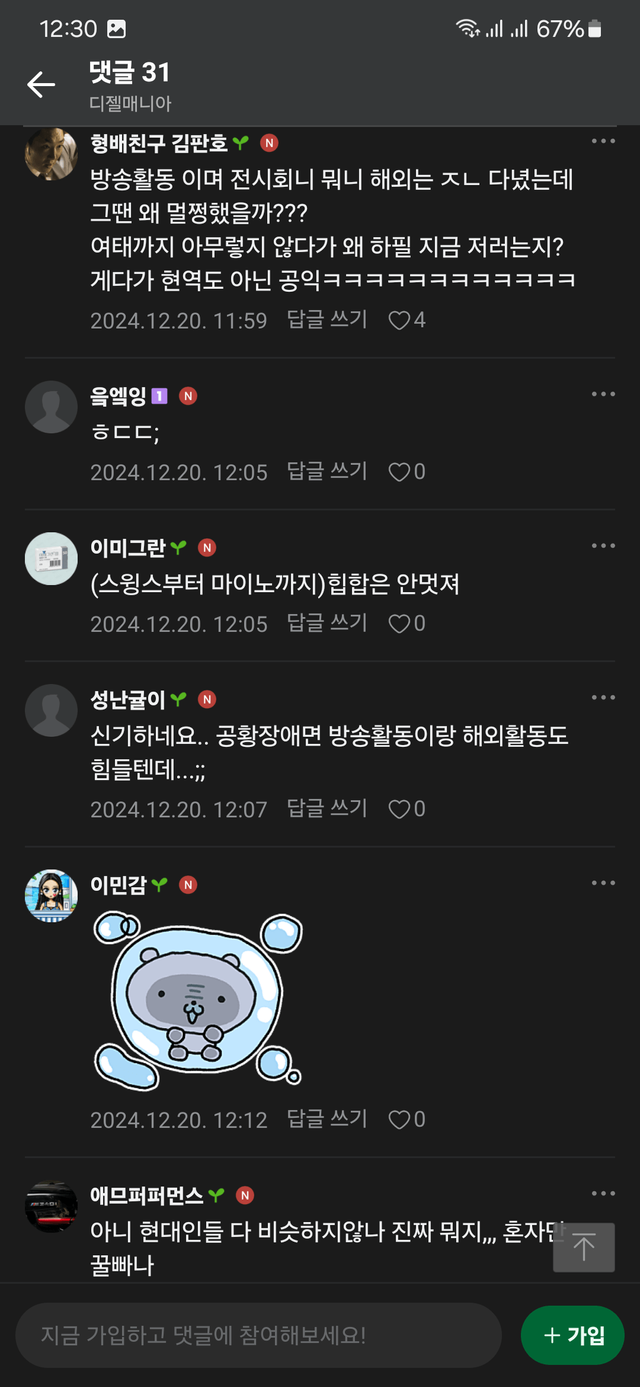Open overflow menu on 읔엥잉's comment
Viewport: 640px width, 1387px height.
pyautogui.click(x=603, y=394)
